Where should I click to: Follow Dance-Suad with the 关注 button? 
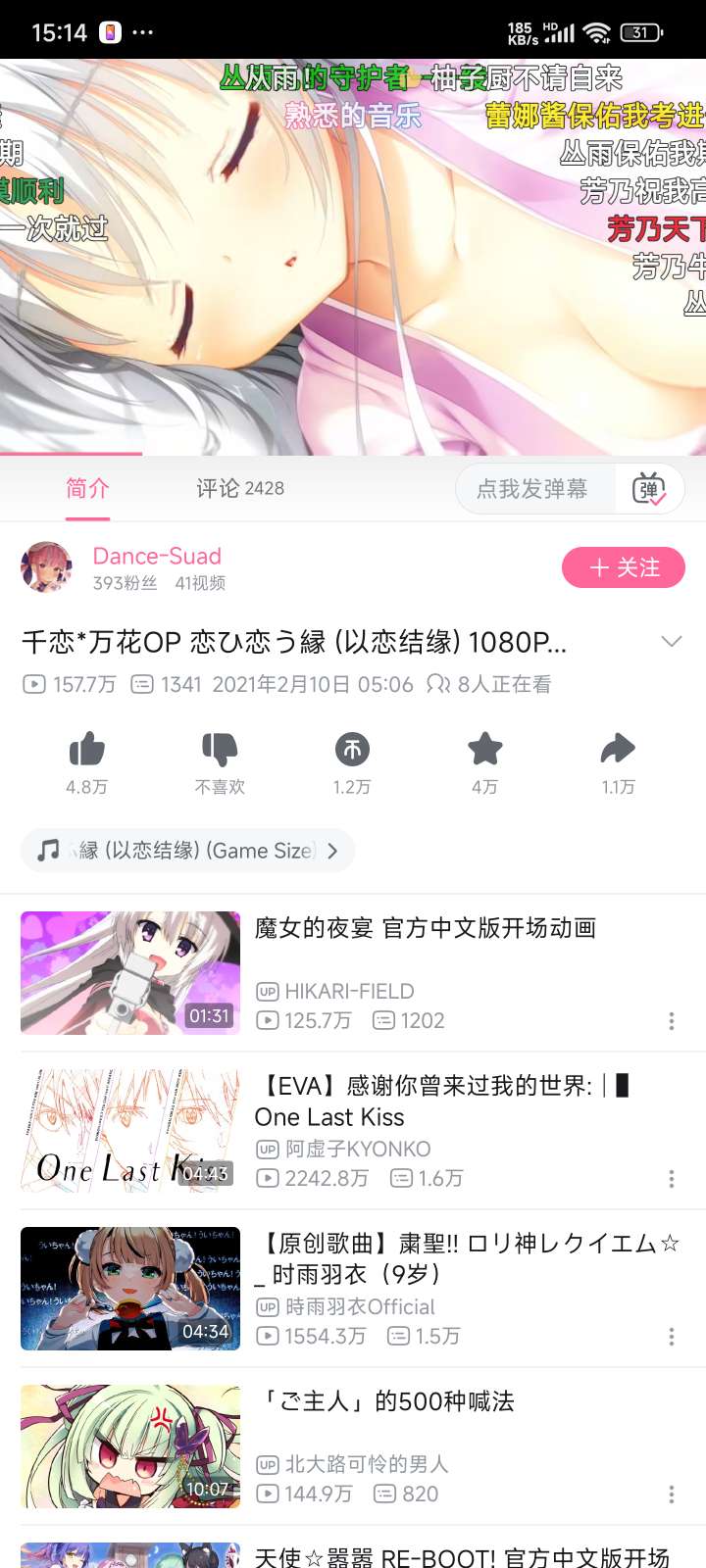623,567
